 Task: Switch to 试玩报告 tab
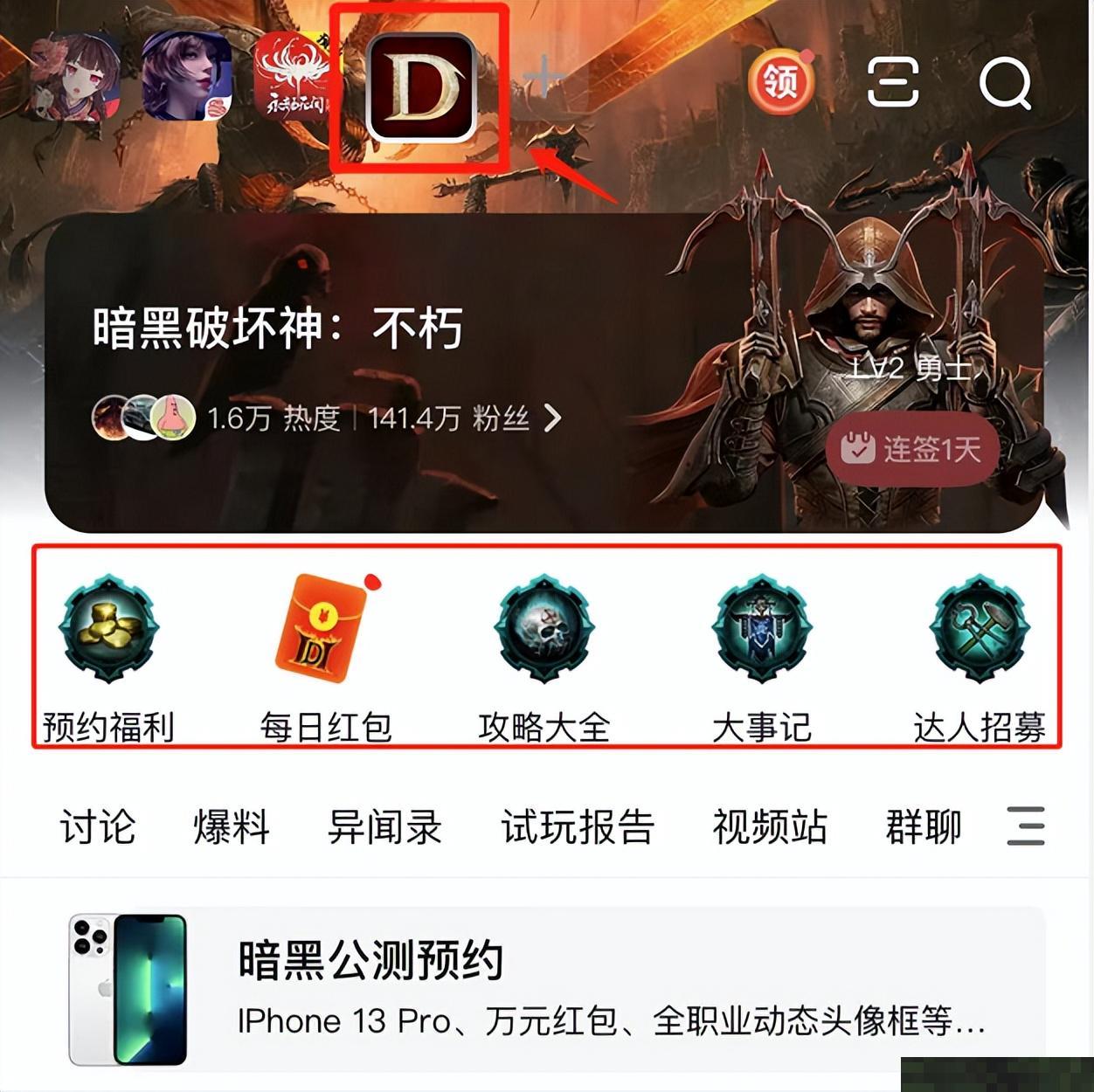point(577,826)
